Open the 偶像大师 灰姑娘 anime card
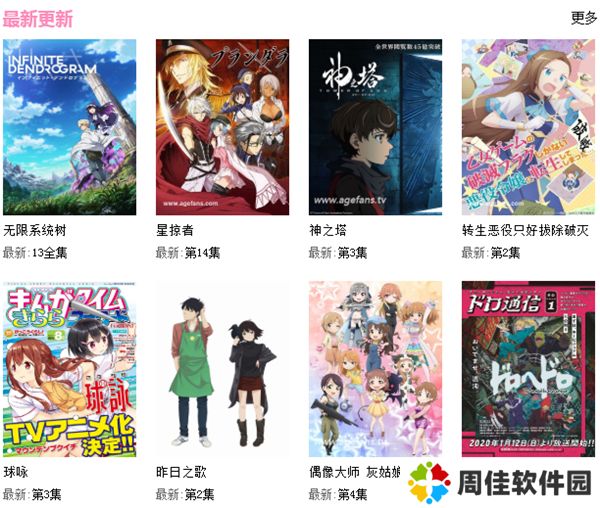 (375, 368)
